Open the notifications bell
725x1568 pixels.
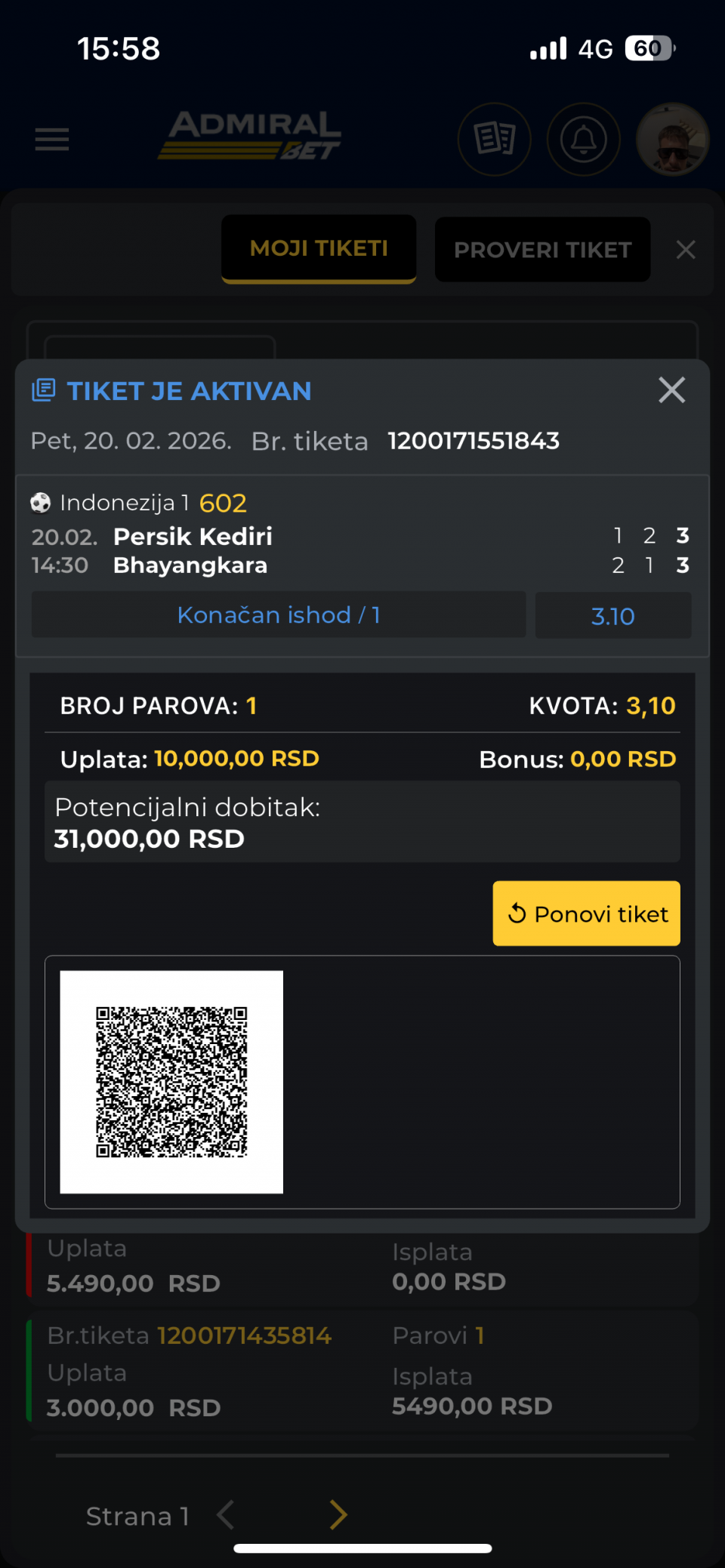tap(583, 140)
